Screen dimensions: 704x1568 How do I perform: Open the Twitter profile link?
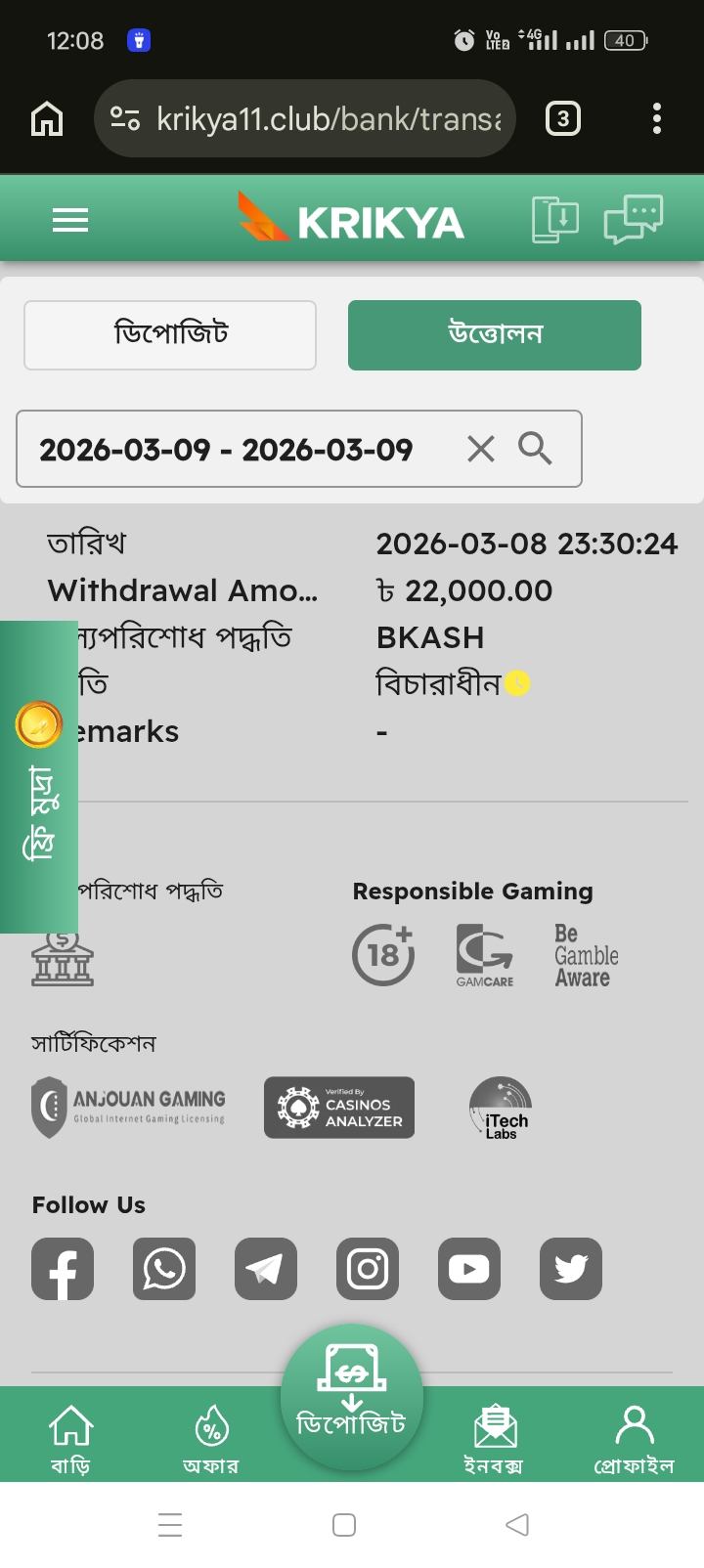pyautogui.click(x=571, y=1269)
